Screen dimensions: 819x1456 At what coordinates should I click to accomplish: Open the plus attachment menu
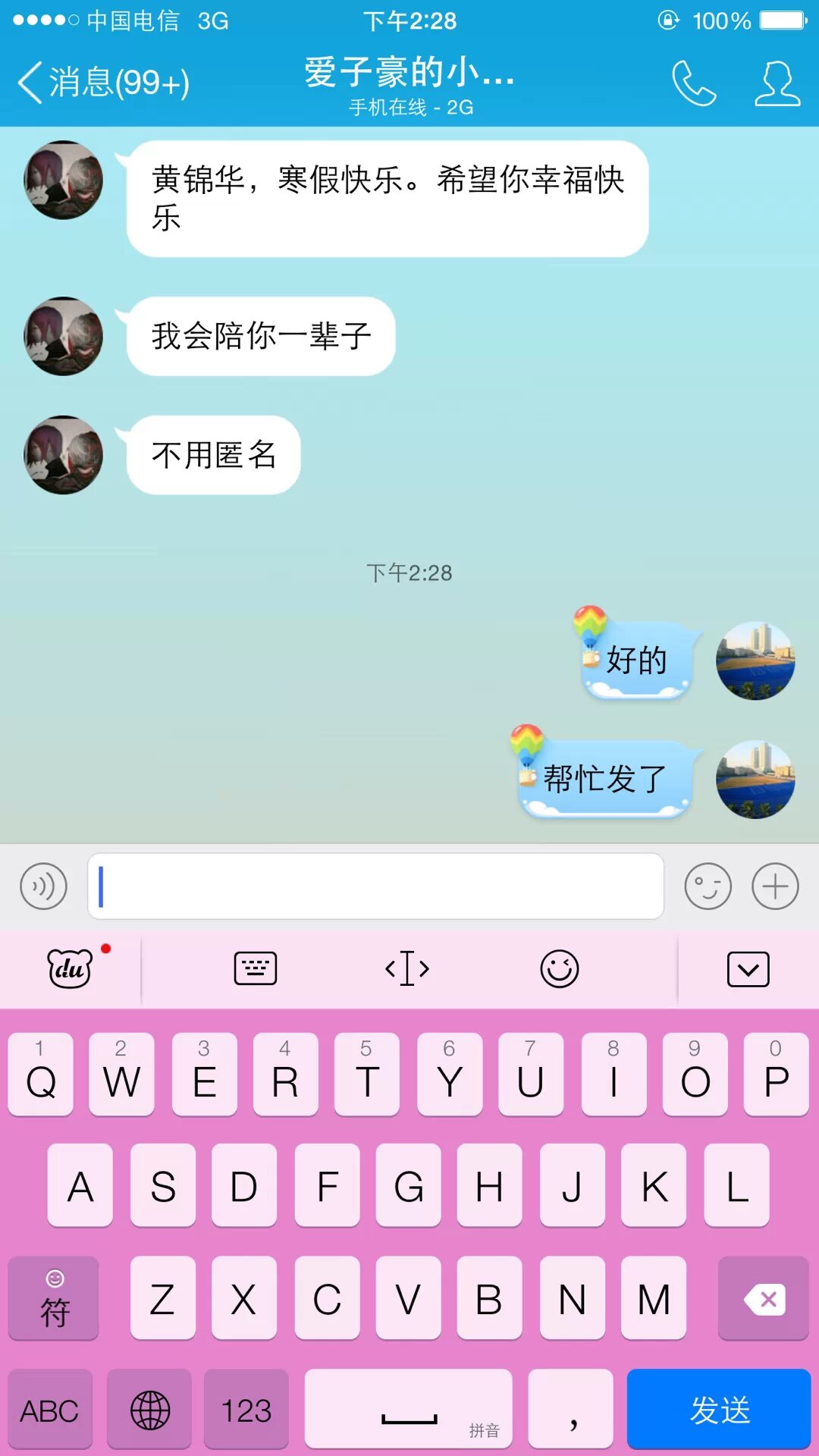click(775, 886)
